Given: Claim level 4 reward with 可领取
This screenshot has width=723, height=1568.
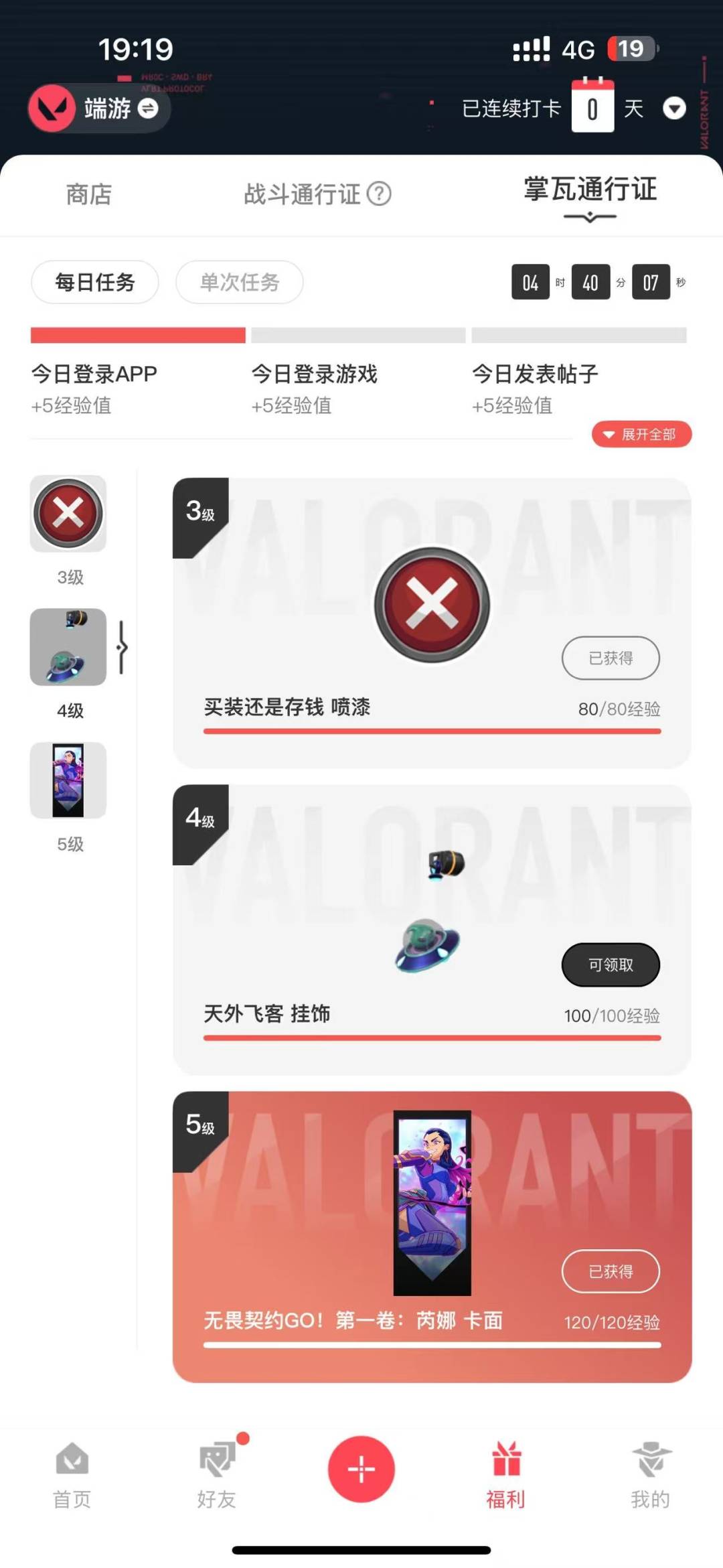Looking at the screenshot, I should tap(611, 965).
